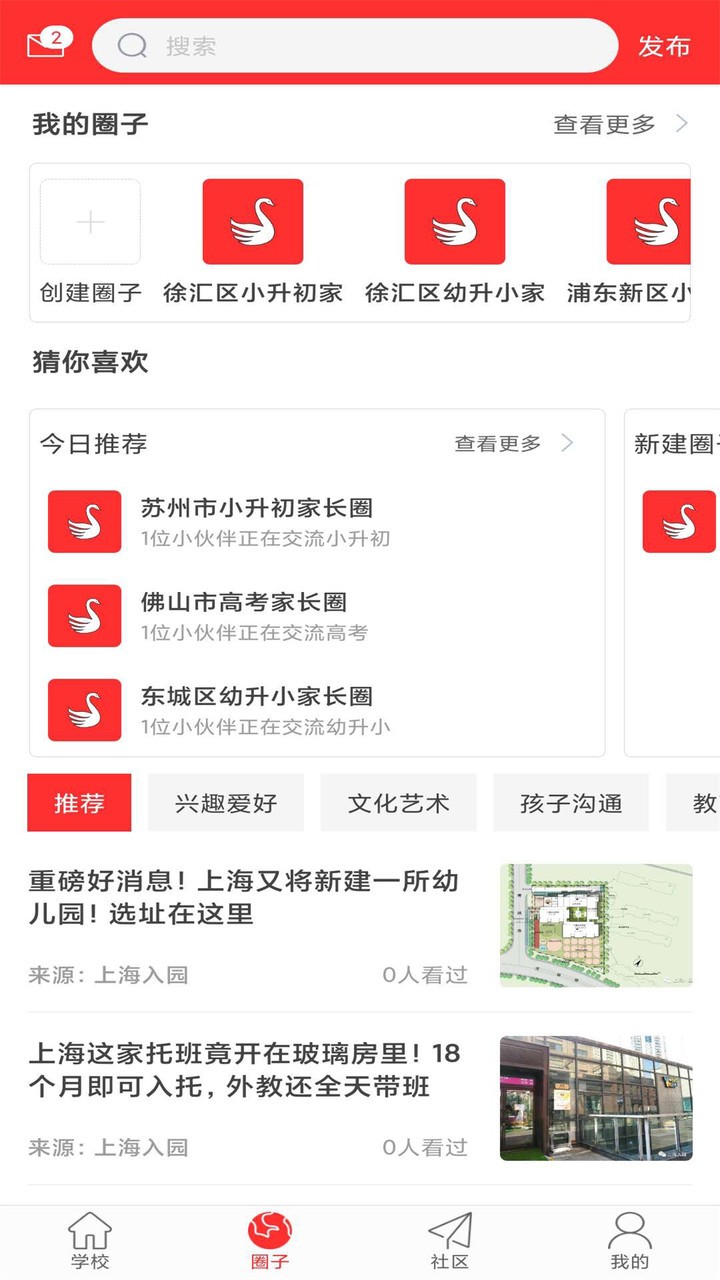Activate the 孩子沟通 category chip

pos(570,802)
